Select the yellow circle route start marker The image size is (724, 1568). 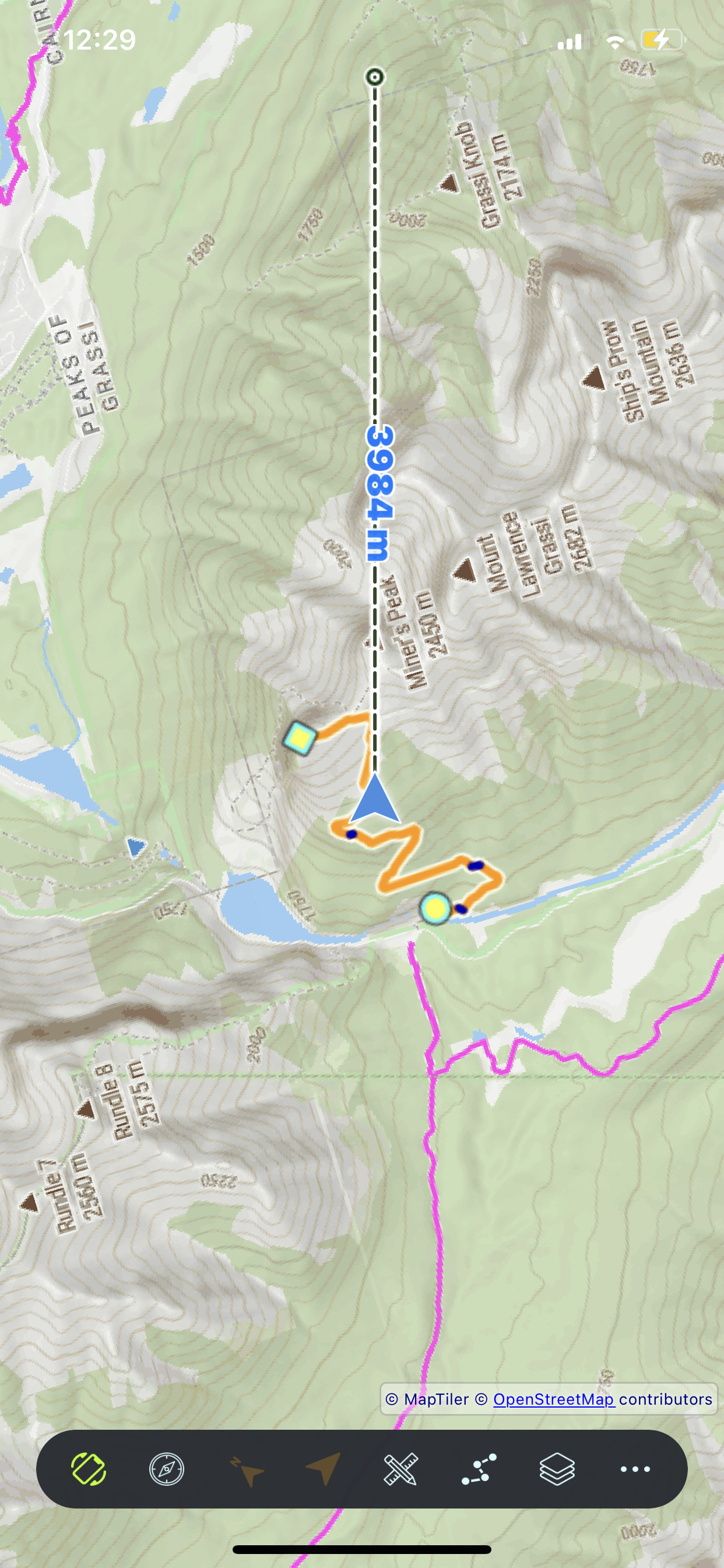(435, 908)
